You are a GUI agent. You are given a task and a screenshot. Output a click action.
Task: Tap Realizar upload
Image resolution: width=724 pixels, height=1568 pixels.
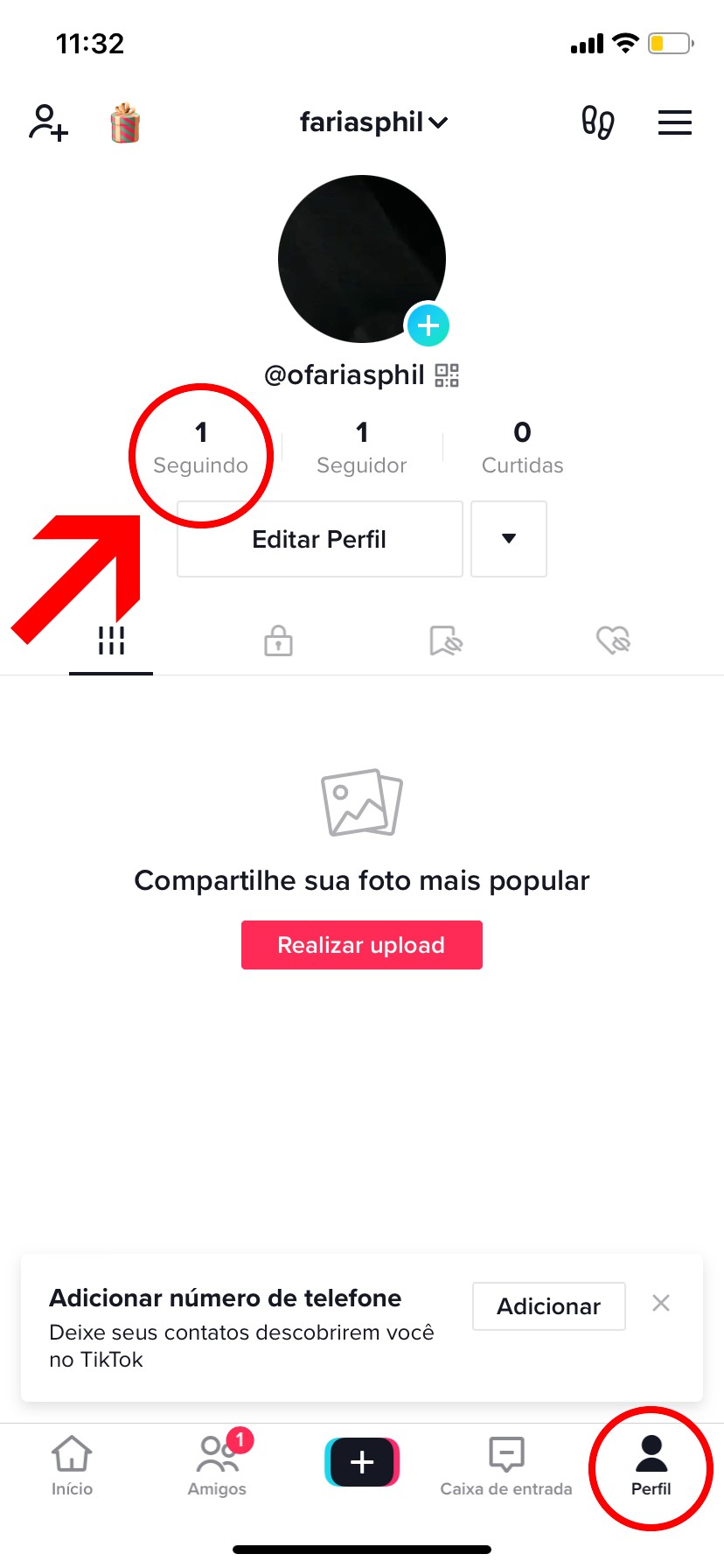361,945
